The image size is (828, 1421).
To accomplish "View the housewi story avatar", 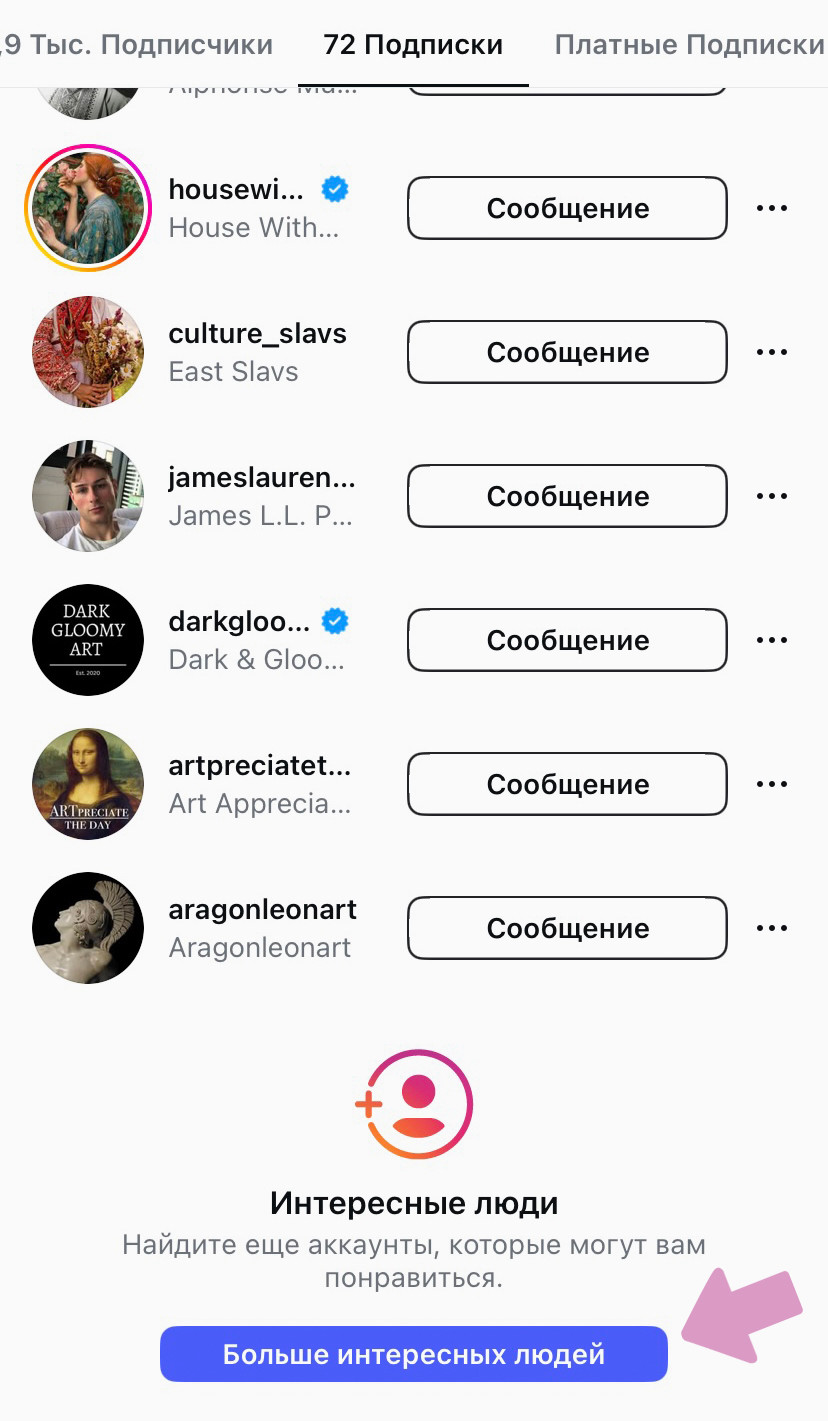I will (88, 208).
